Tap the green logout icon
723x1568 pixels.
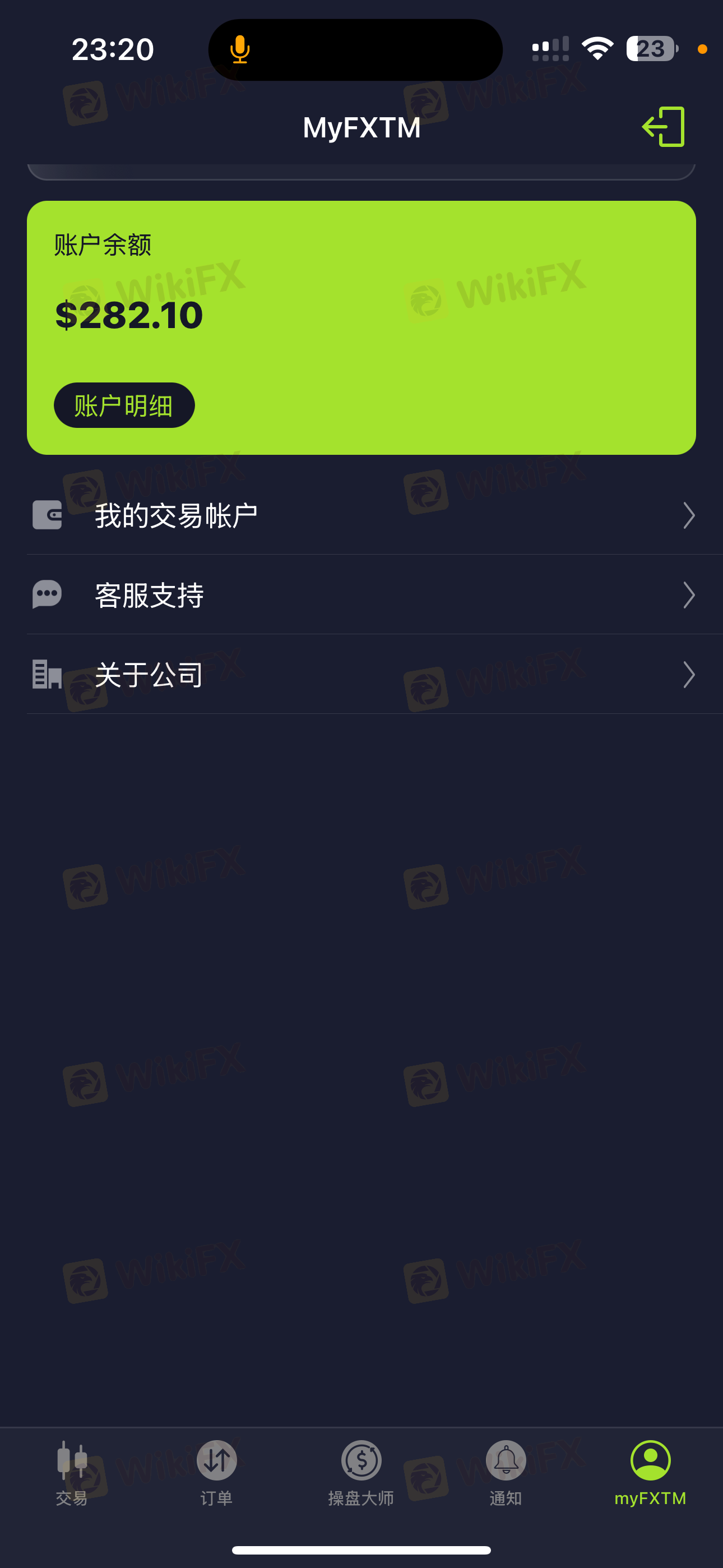664,127
